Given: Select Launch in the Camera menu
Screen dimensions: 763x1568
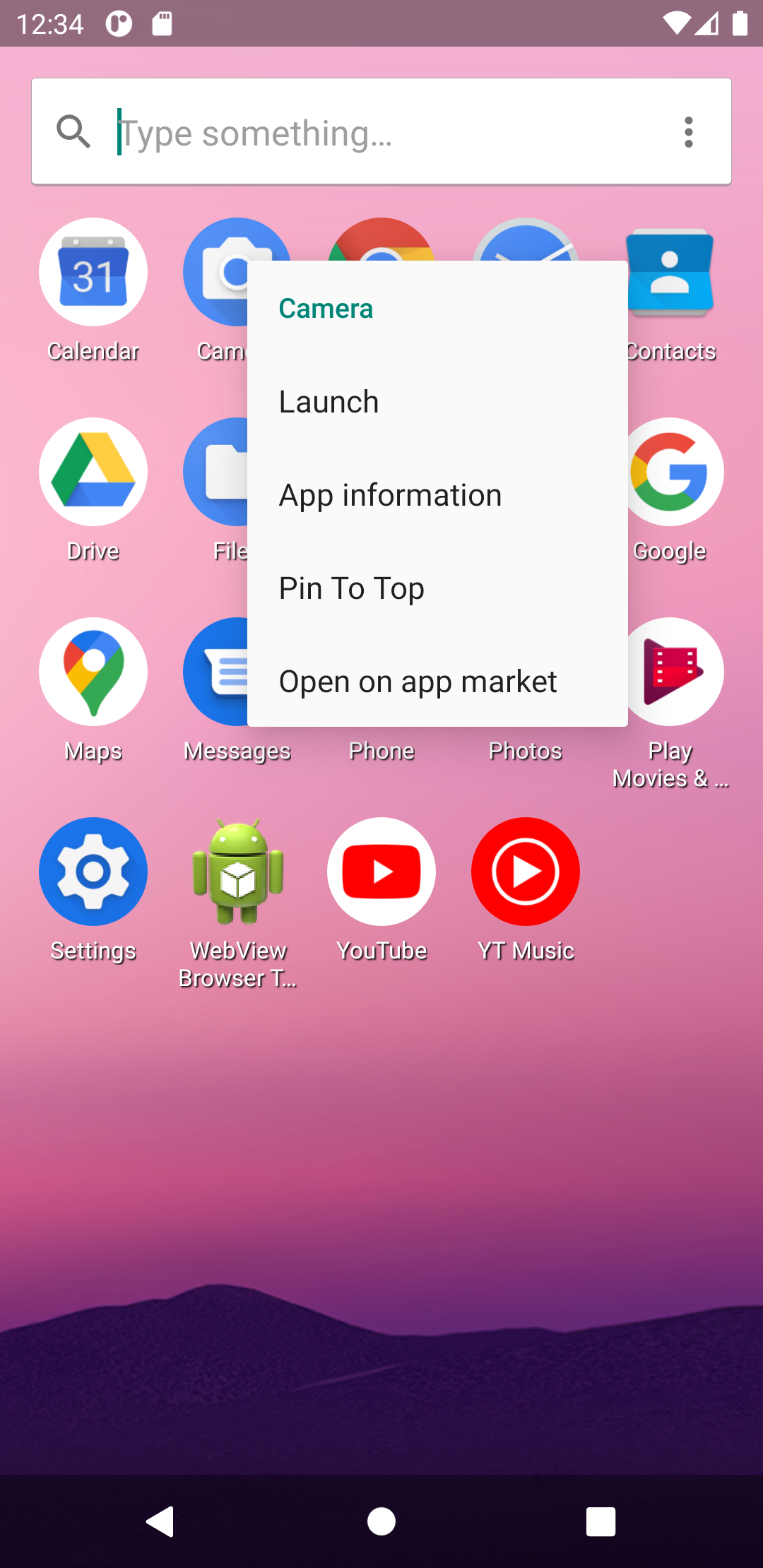Looking at the screenshot, I should click(x=329, y=402).
